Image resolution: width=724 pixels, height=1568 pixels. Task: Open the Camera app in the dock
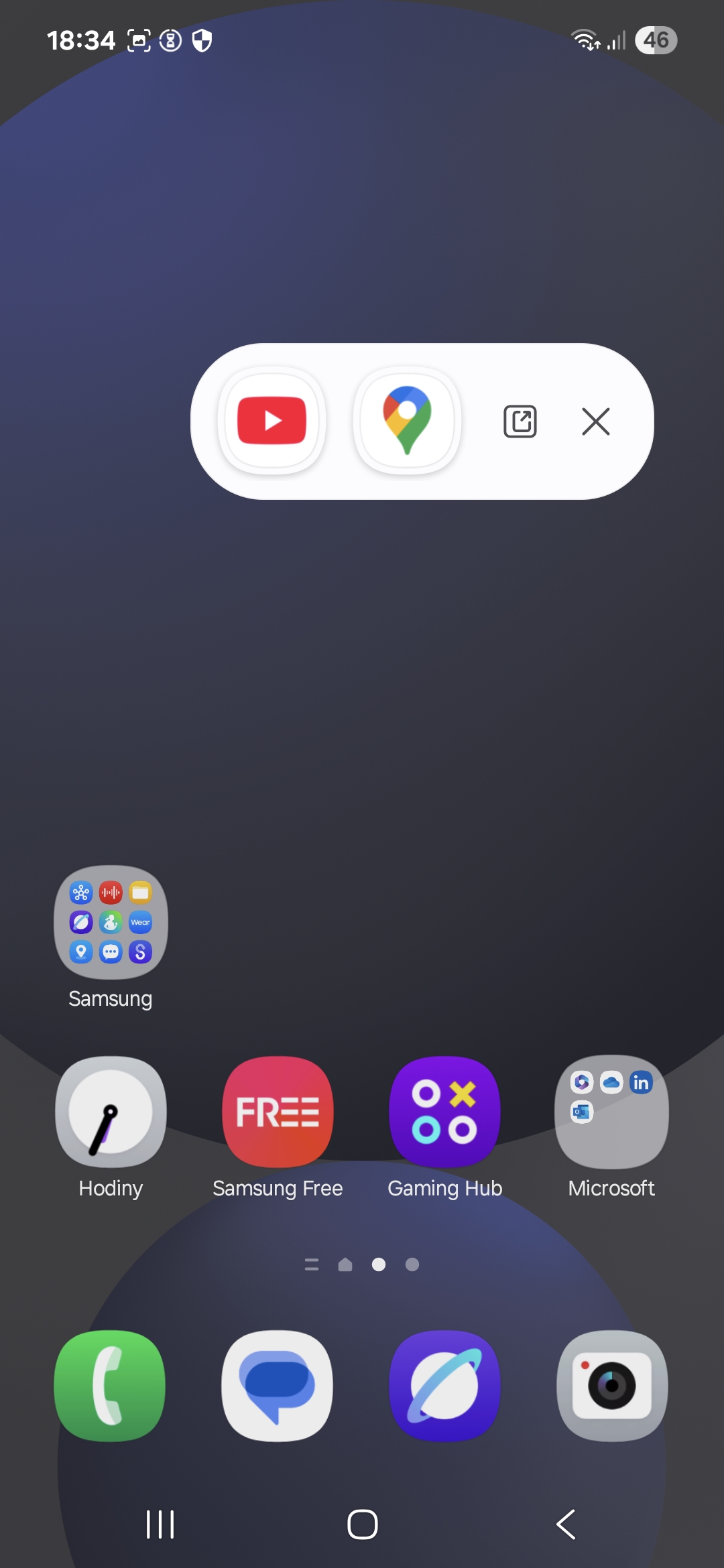coord(612,1386)
